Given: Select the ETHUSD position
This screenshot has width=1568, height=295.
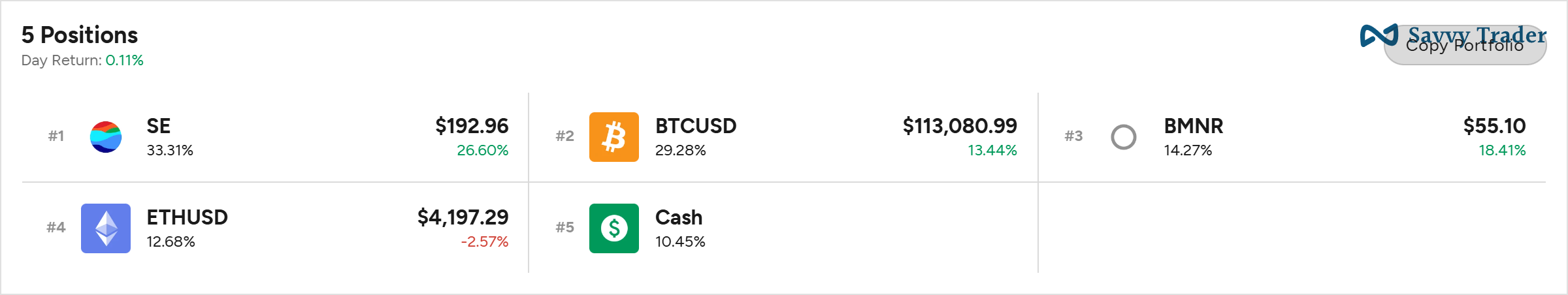Looking at the screenshot, I should click(274, 228).
